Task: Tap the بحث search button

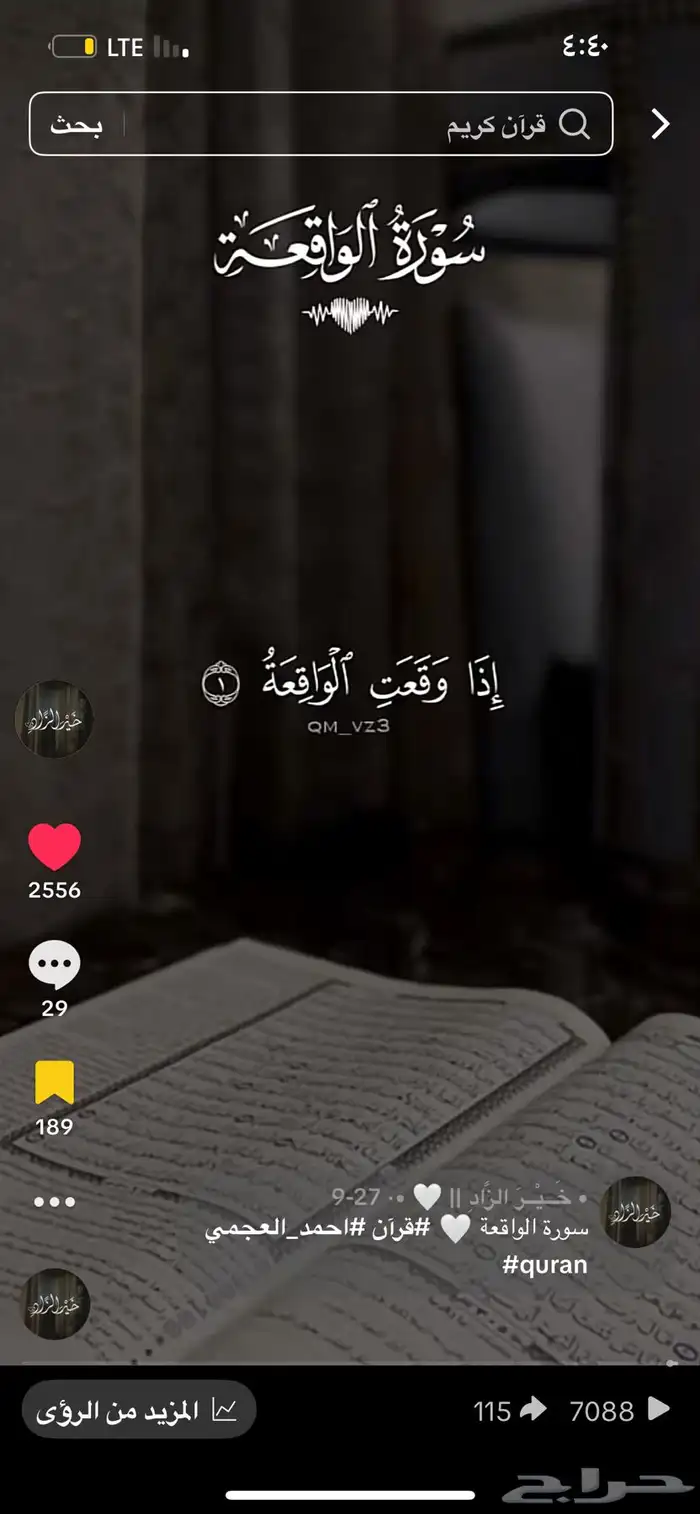Action: coord(77,125)
